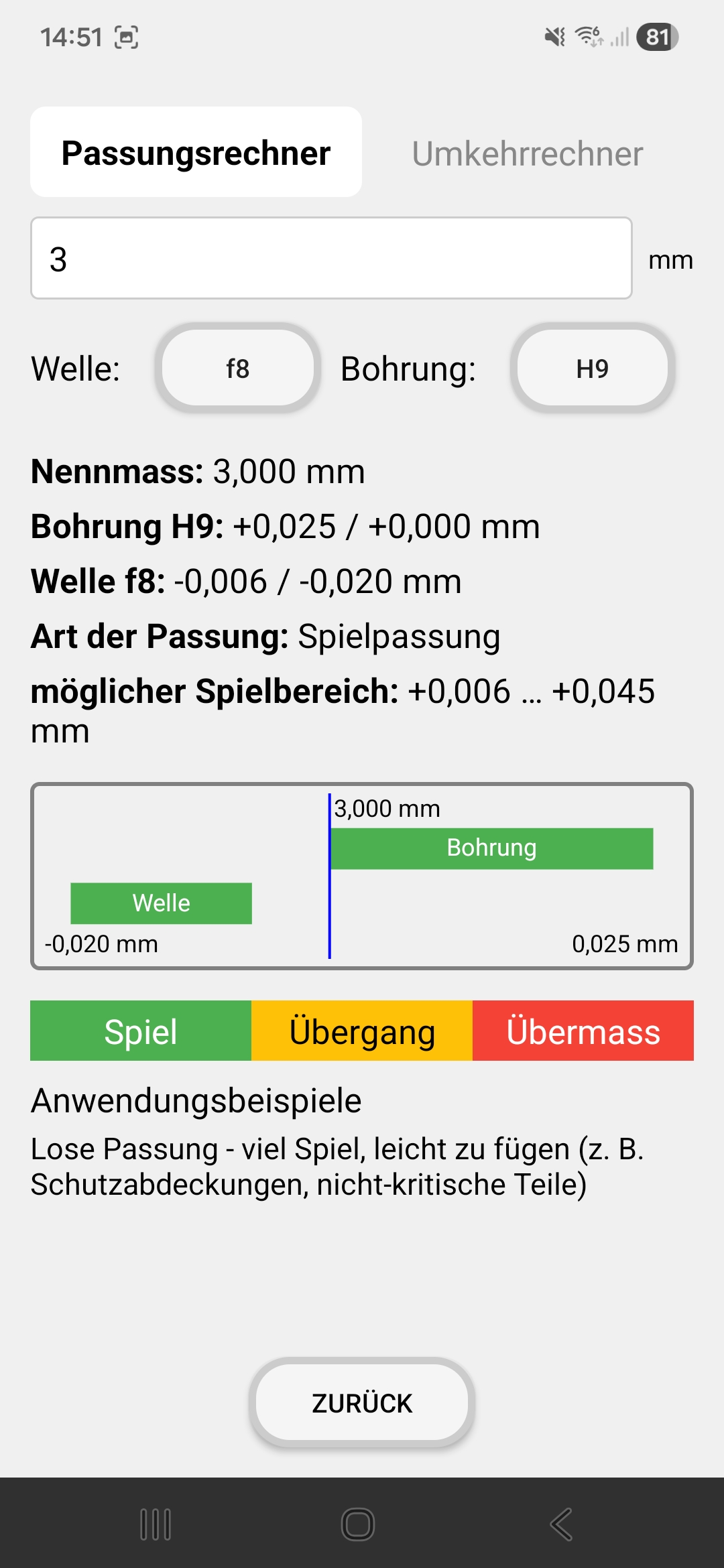
Task: Tap the red Übermass legend segment
Action: 584,1031
